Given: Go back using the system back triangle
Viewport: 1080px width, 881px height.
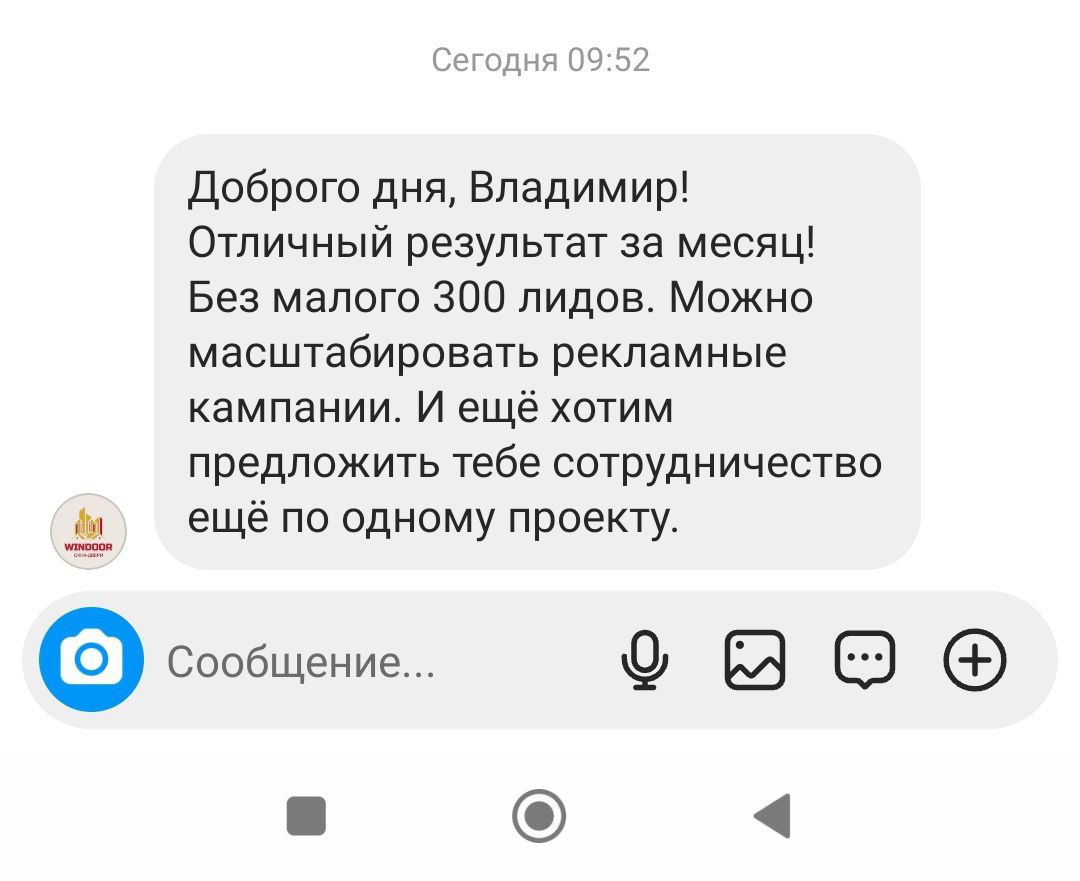Looking at the screenshot, I should click(x=773, y=815).
